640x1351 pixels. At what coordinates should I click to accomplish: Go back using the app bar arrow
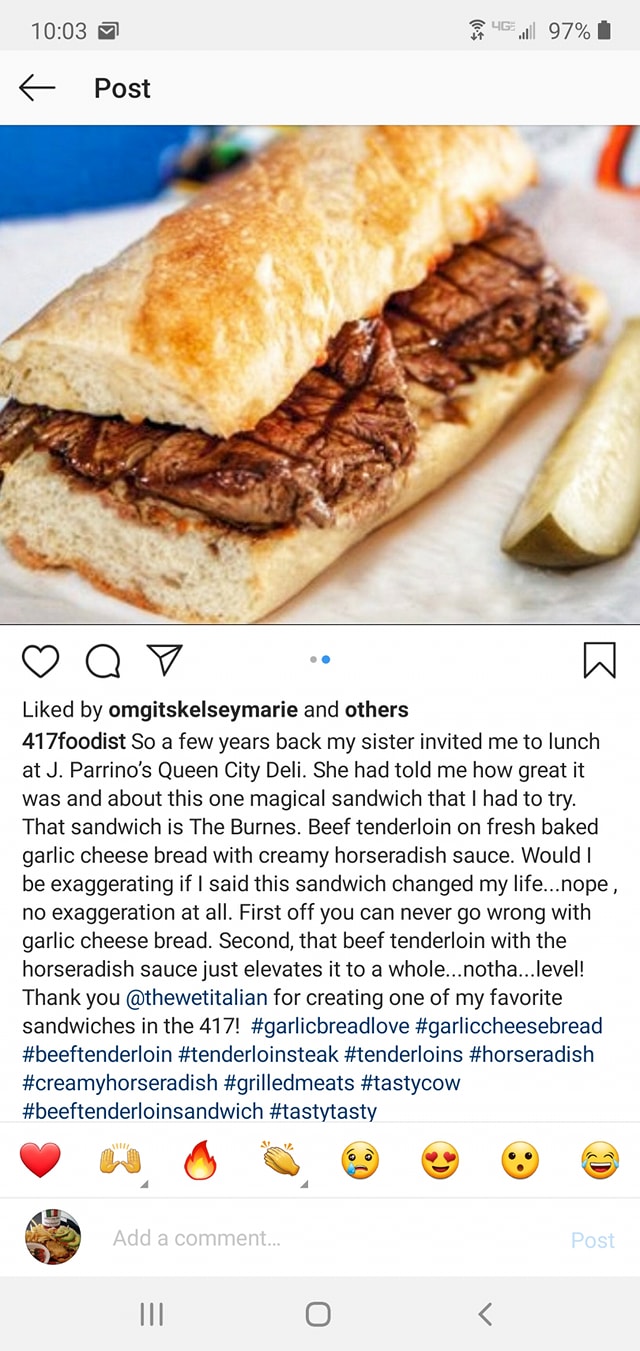pos(37,88)
